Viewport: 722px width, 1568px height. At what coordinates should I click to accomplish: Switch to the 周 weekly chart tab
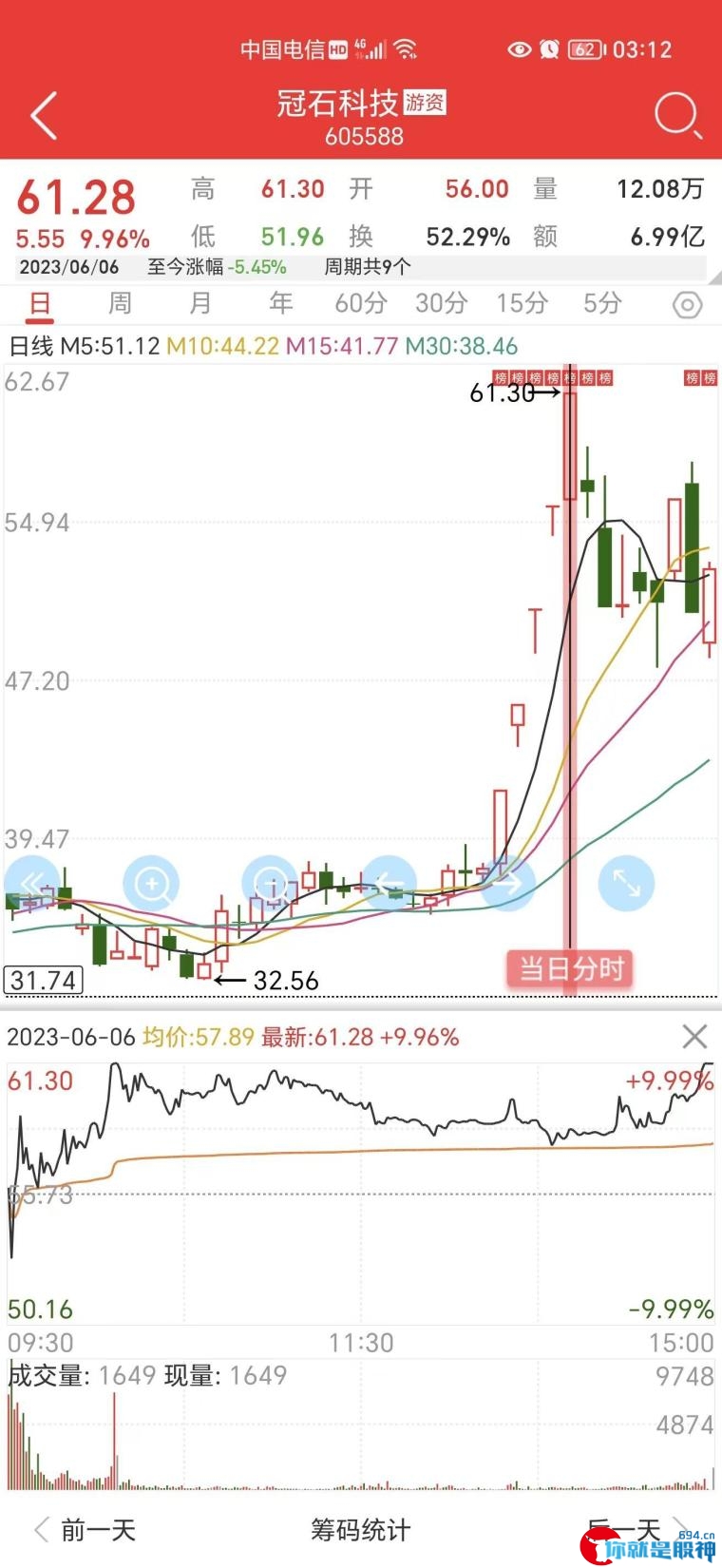(x=120, y=303)
